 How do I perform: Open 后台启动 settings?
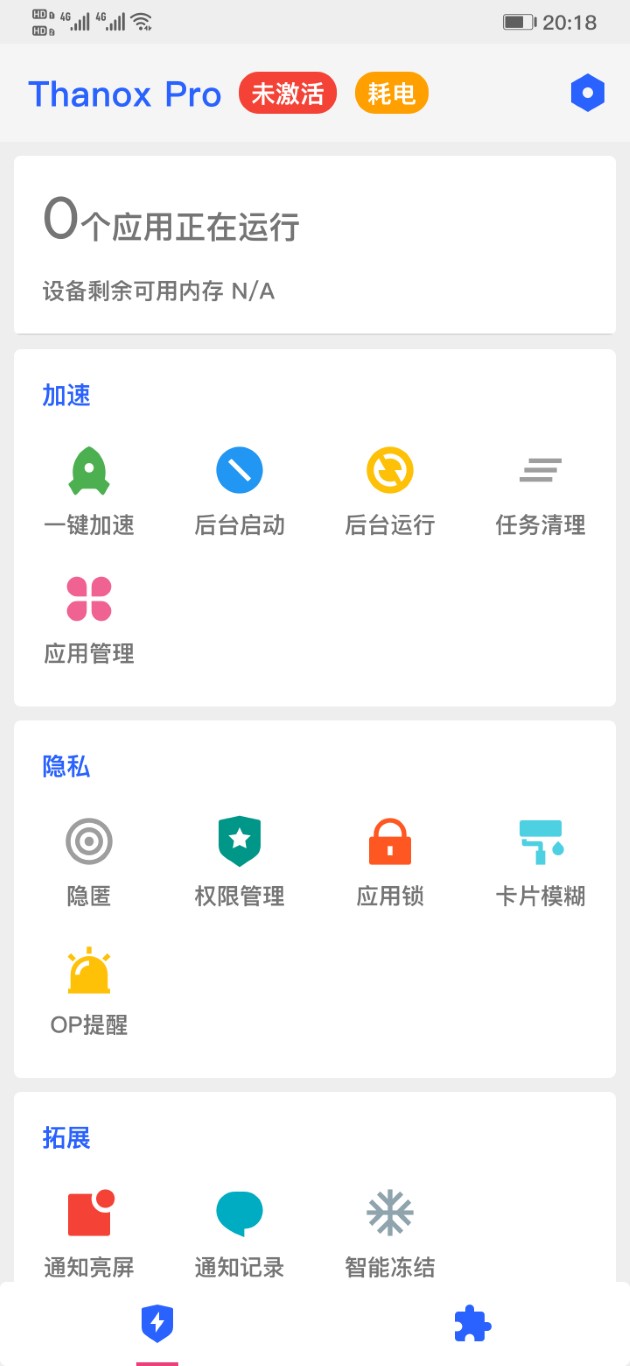click(x=240, y=491)
